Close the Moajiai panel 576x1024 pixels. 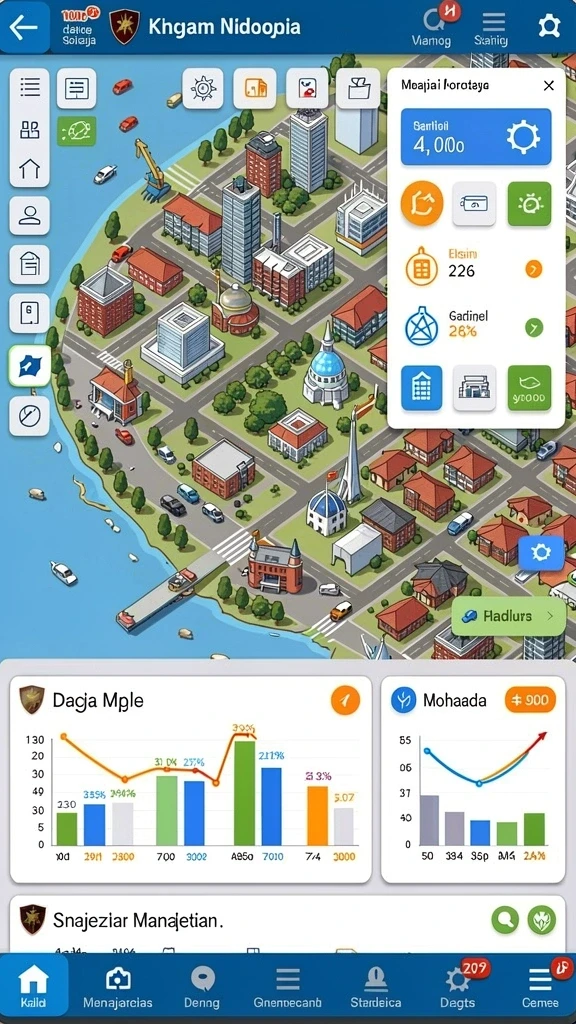tap(549, 86)
